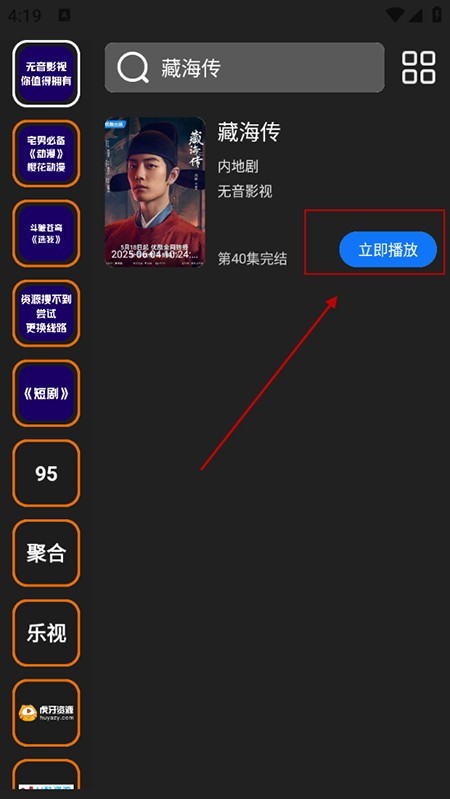This screenshot has width=450, height=799.
Task: Switch layout with the grid icon
Action: click(418, 67)
